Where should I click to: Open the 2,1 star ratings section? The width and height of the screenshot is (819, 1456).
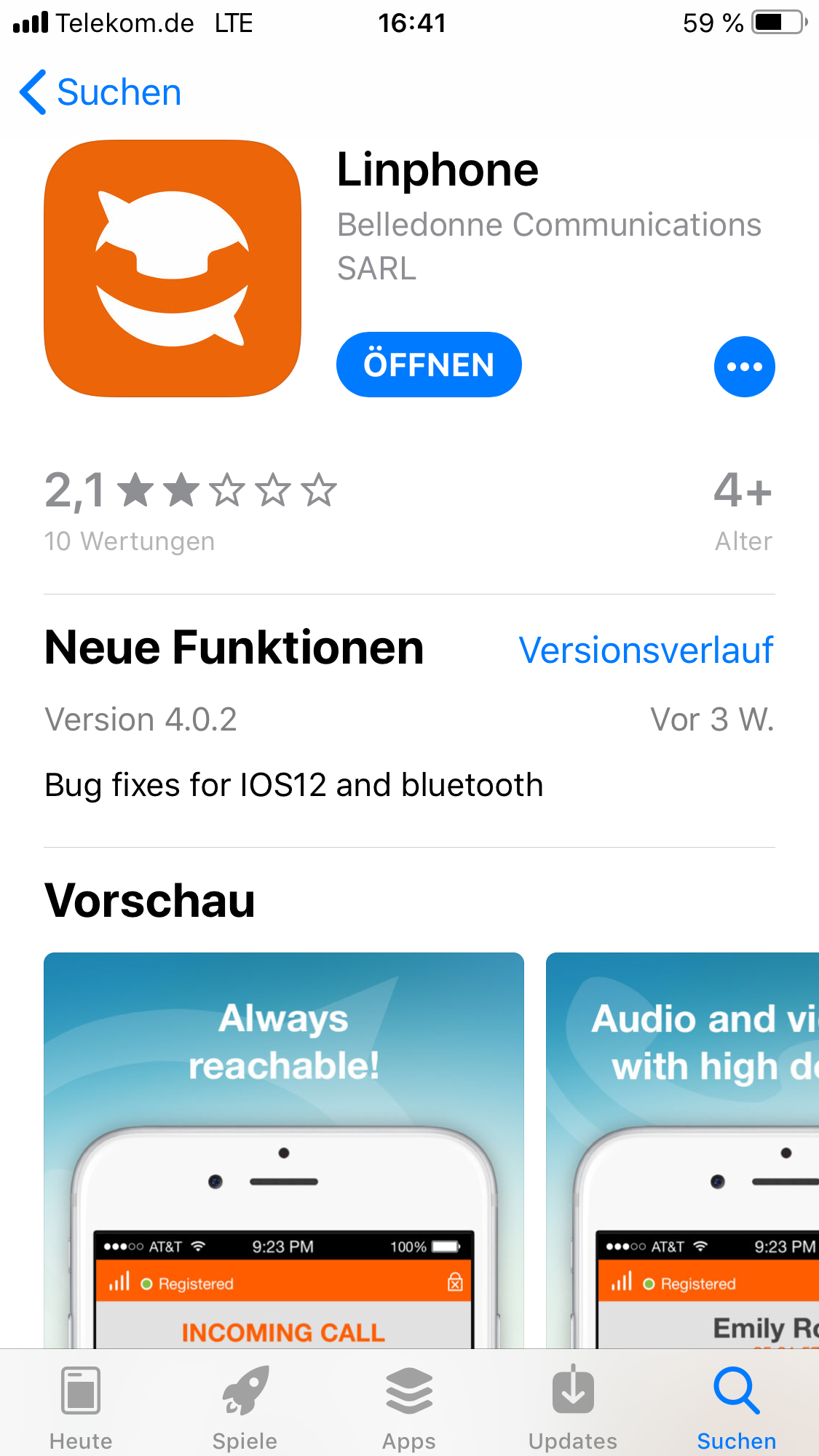(191, 509)
